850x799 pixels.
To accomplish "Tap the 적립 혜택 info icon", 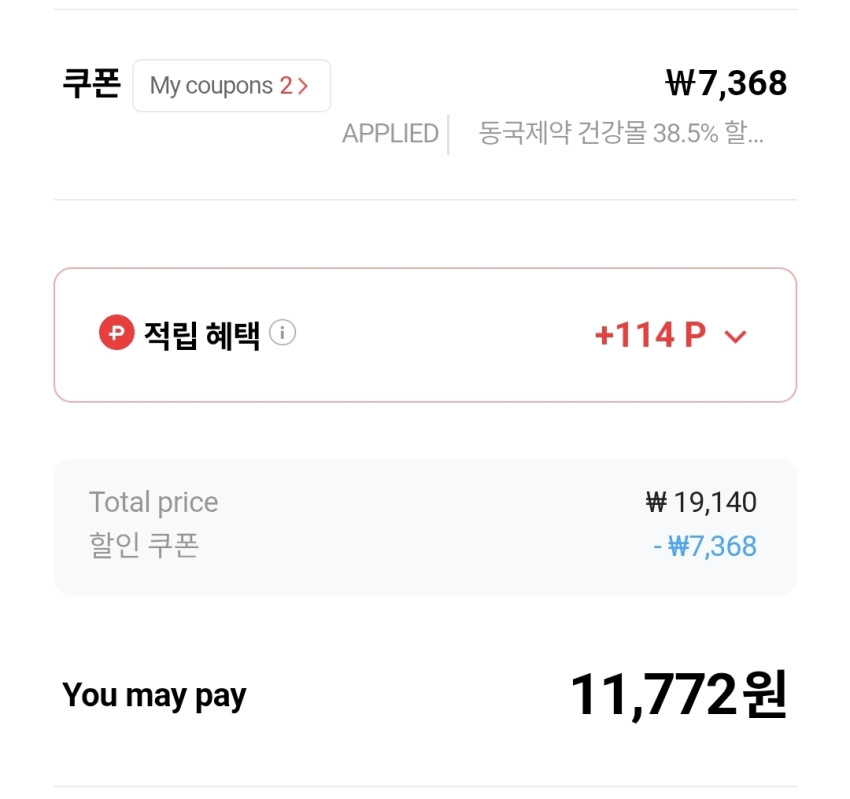I will point(283,333).
